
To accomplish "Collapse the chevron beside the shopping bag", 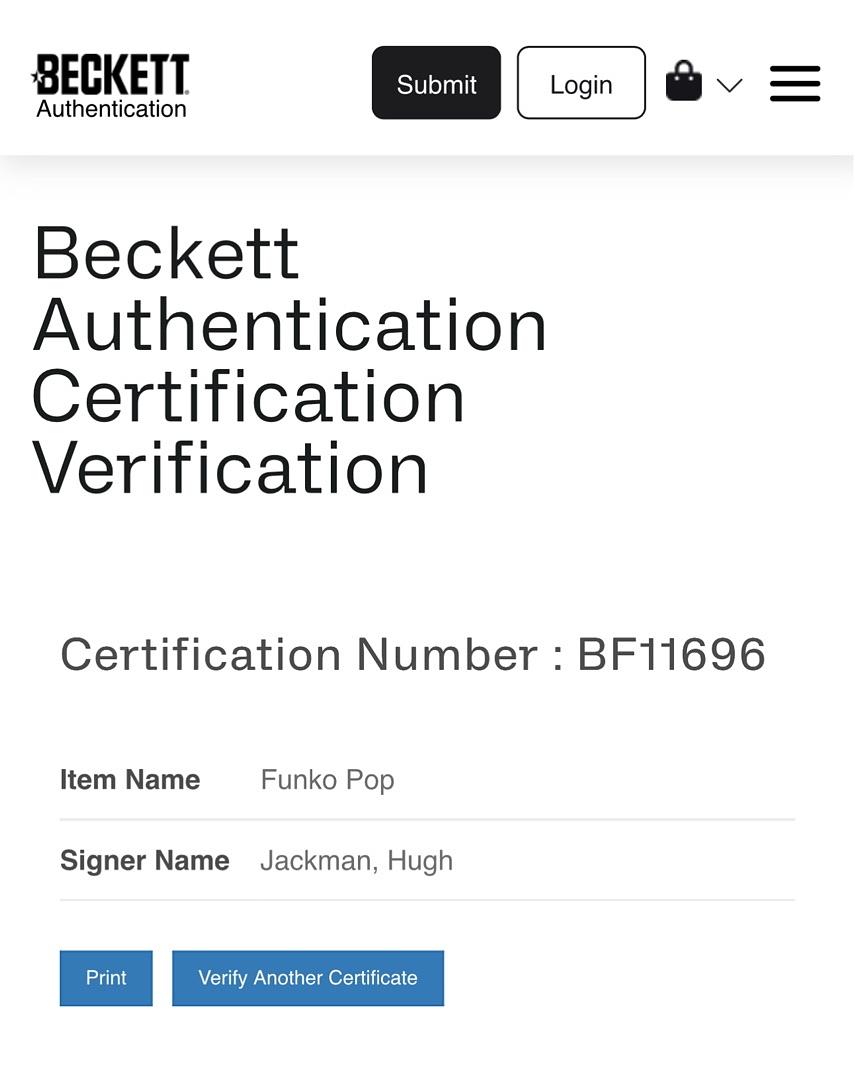I will pos(730,86).
